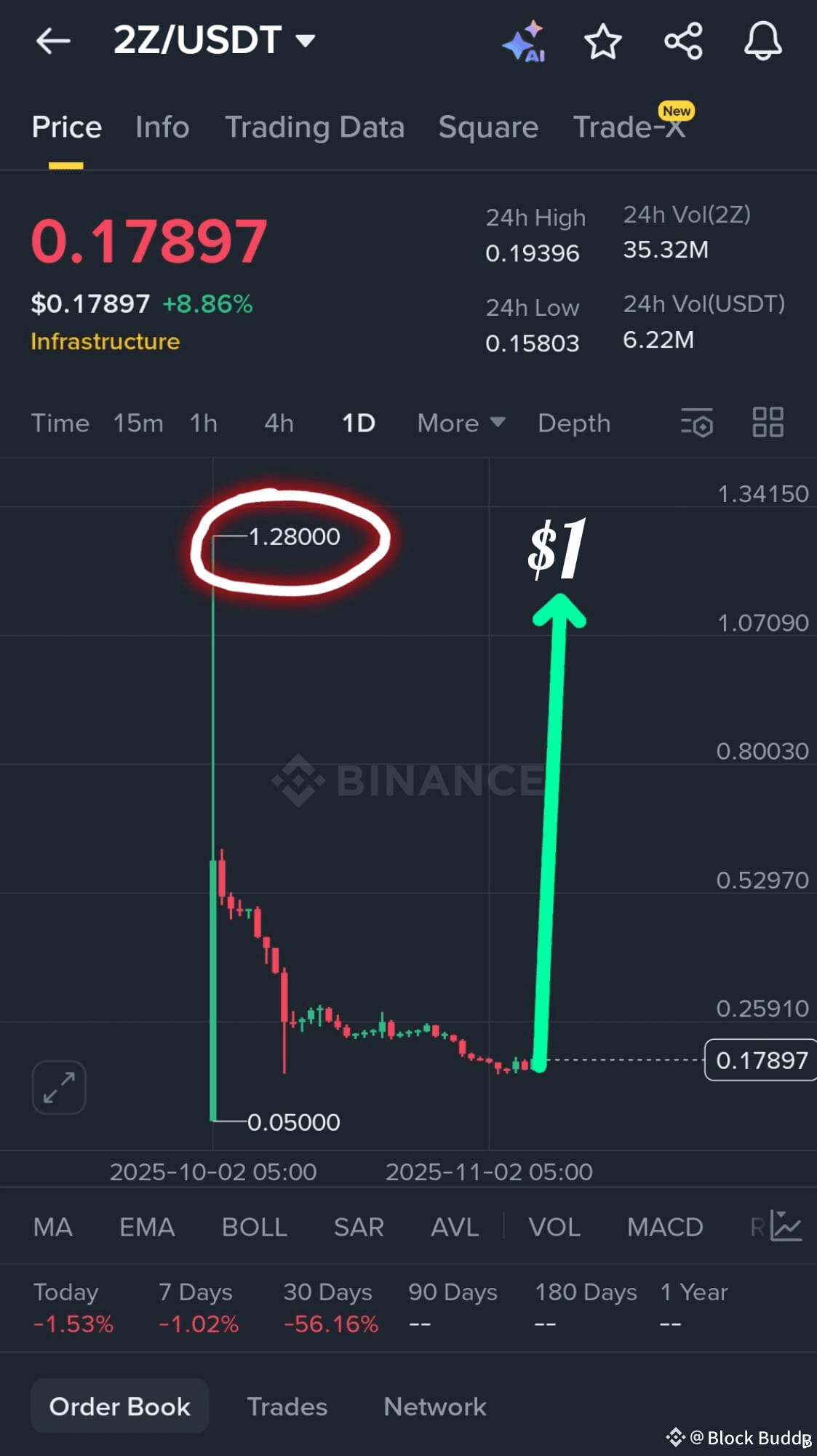Open the Trading Data tab
This screenshot has width=817, height=1456.
314,127
